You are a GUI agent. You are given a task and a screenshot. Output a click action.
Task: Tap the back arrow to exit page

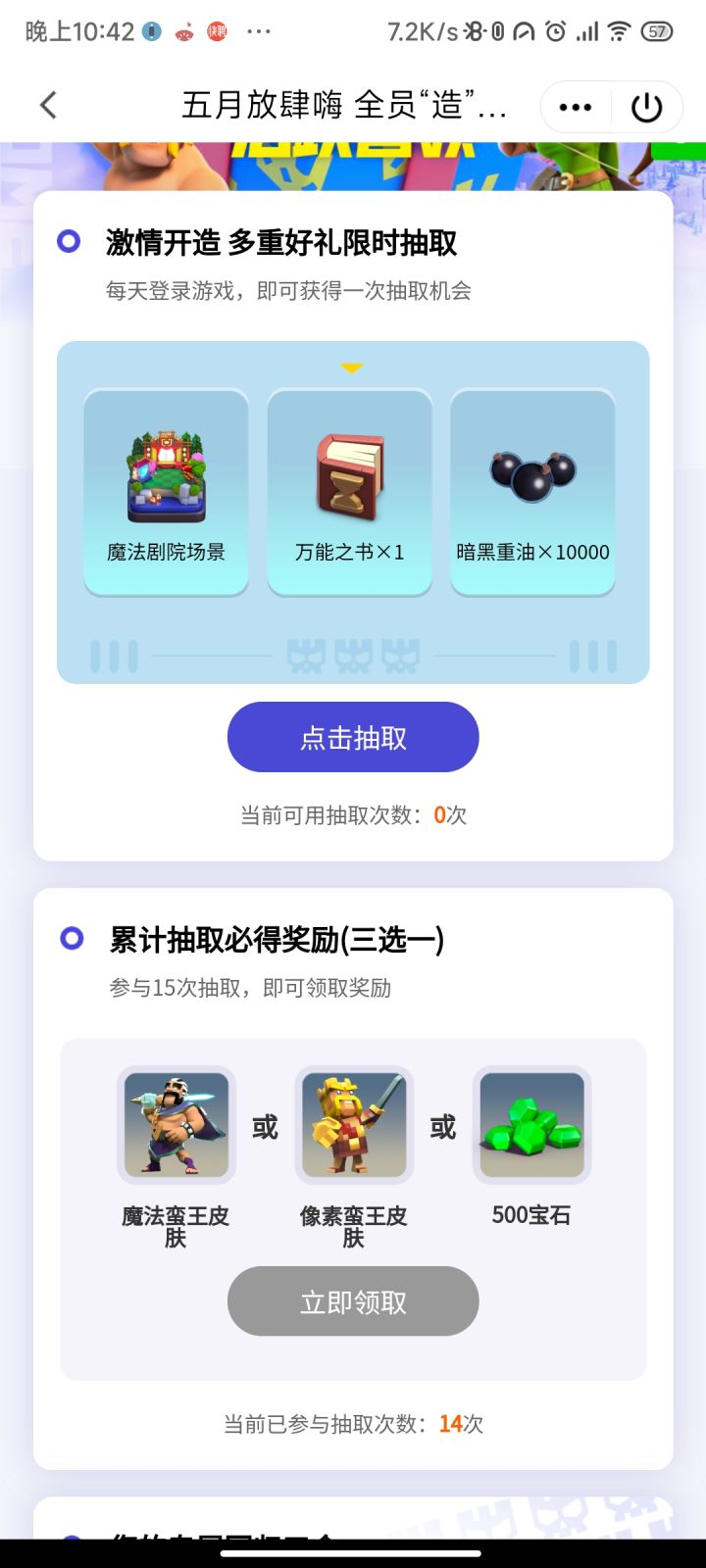coord(48,106)
